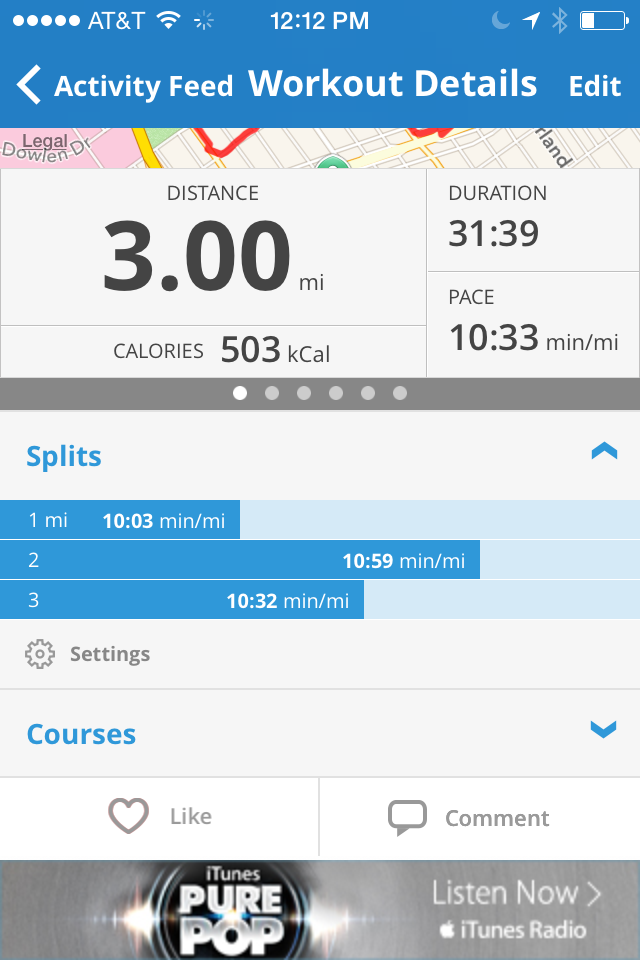The height and width of the screenshot is (960, 640).
Task: Like this workout
Action: pos(160,817)
